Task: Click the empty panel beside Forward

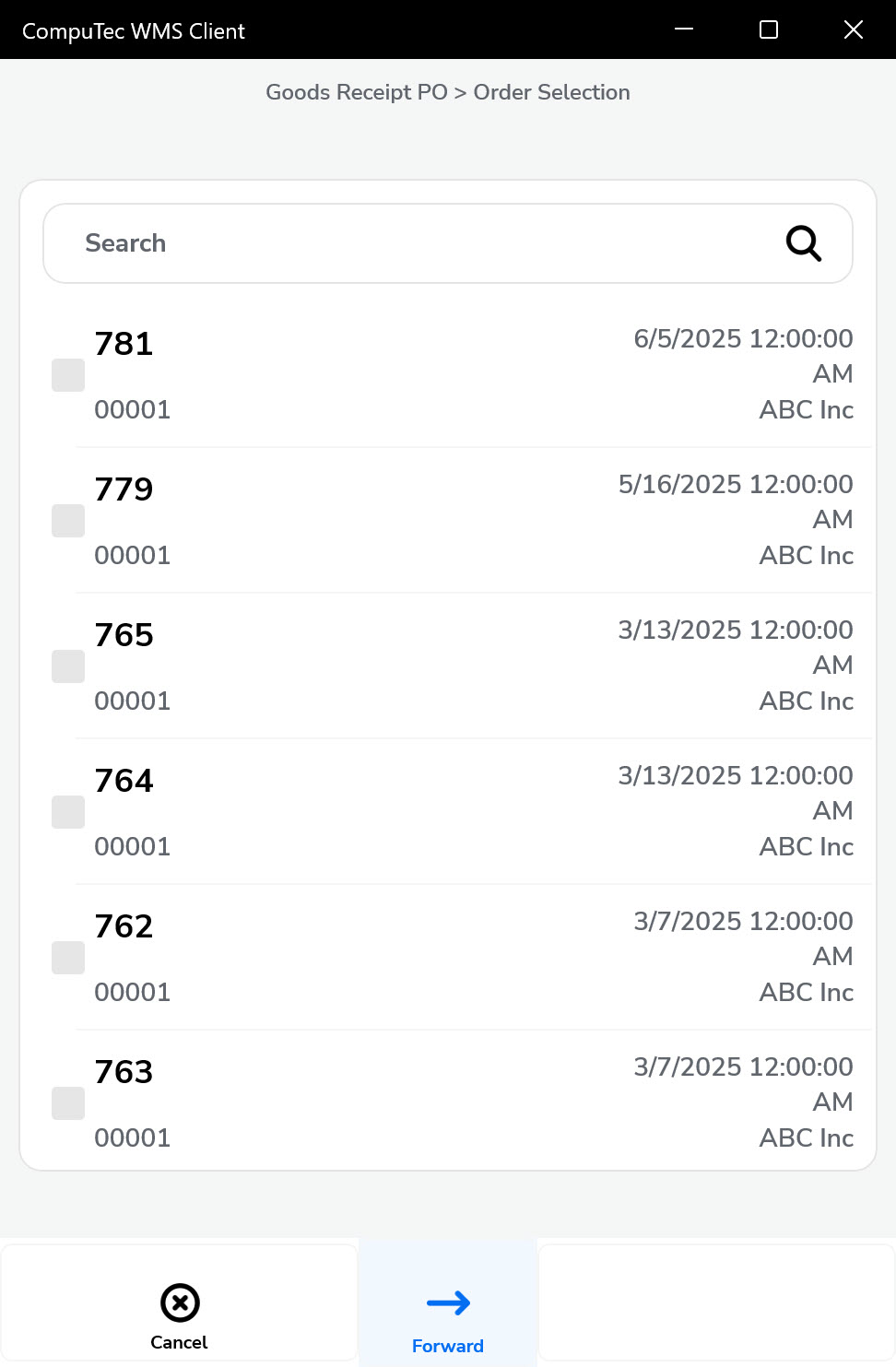Action: tap(715, 1302)
